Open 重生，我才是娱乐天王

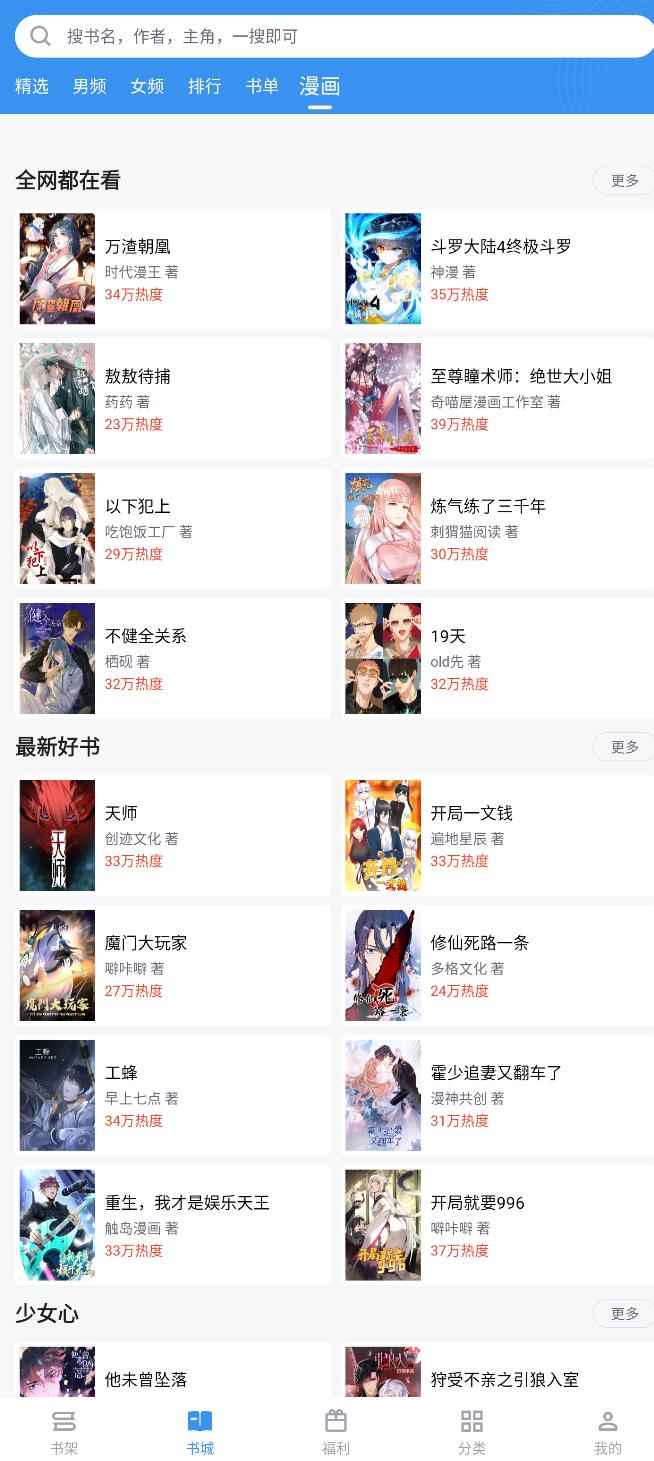click(172, 1225)
